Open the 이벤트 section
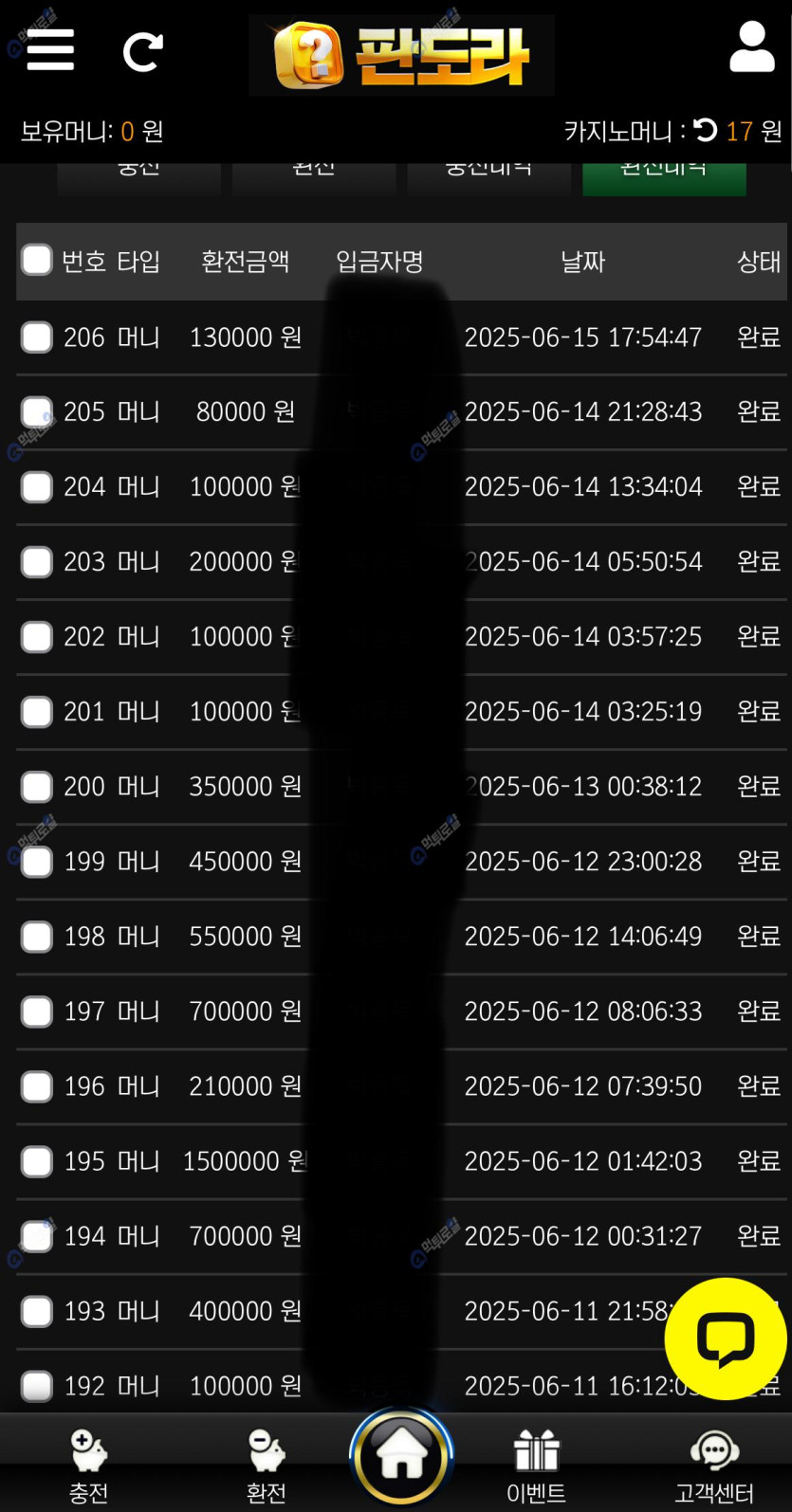 [x=536, y=1466]
